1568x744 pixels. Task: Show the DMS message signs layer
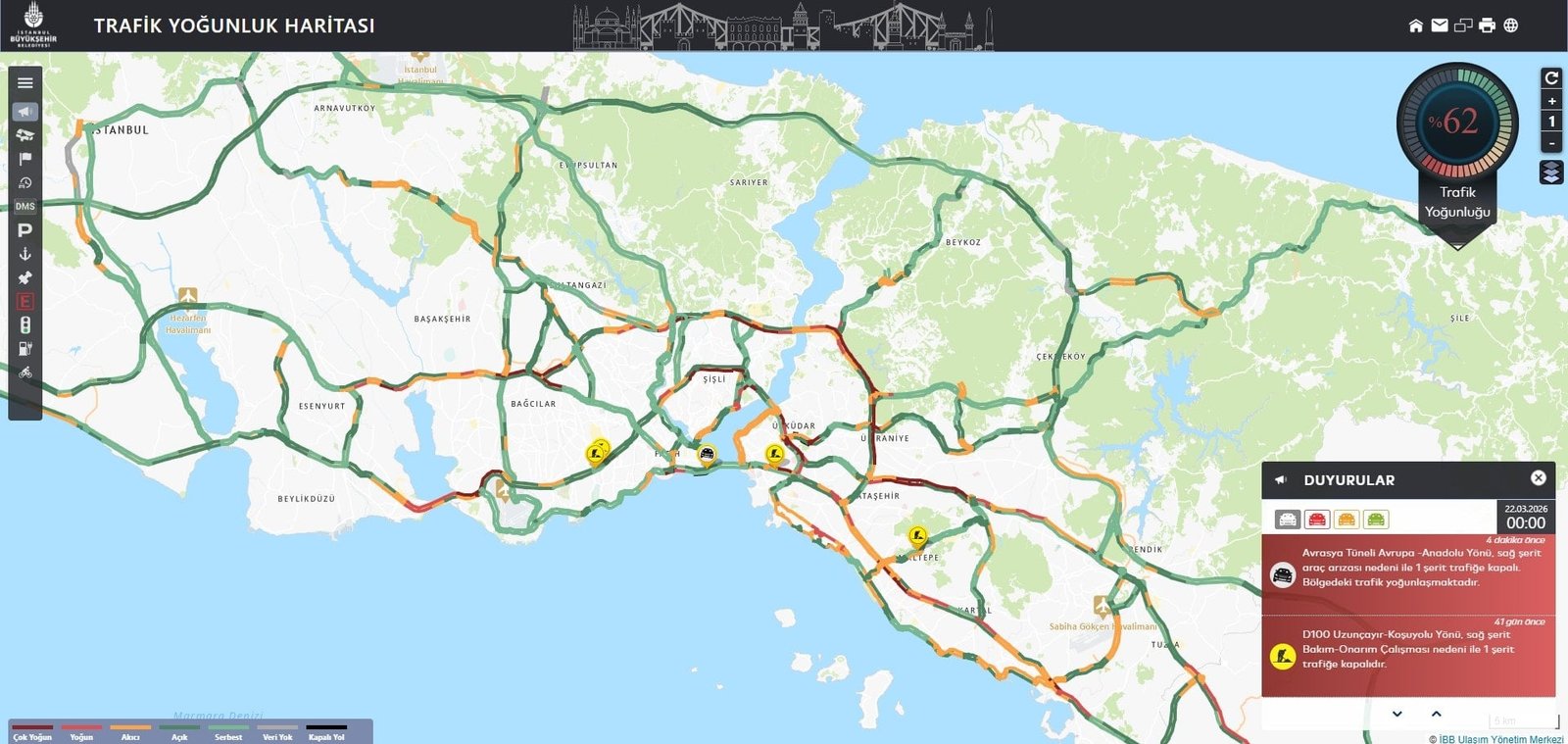(x=25, y=207)
